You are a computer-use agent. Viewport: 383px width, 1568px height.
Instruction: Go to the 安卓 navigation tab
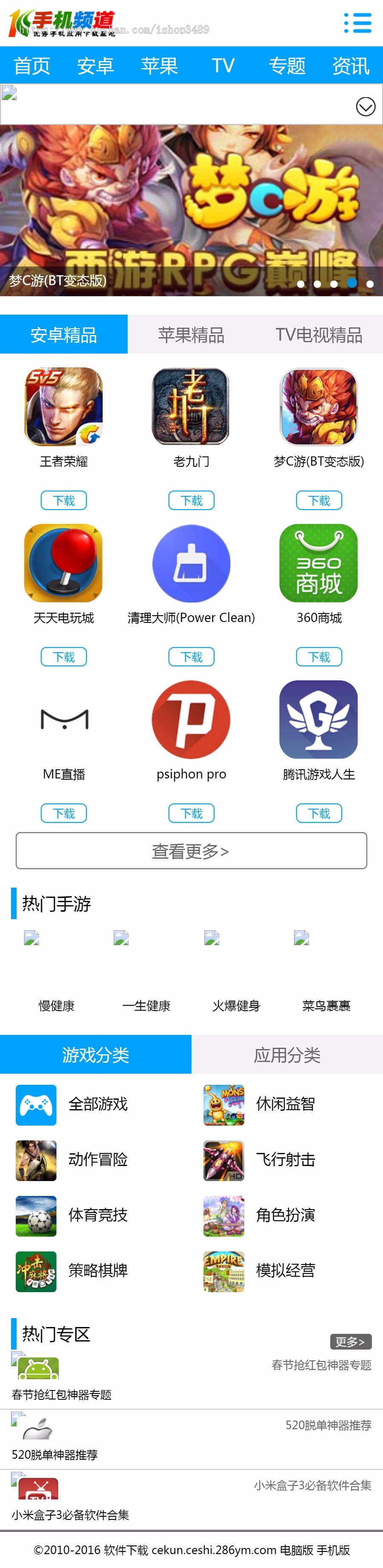click(x=96, y=65)
